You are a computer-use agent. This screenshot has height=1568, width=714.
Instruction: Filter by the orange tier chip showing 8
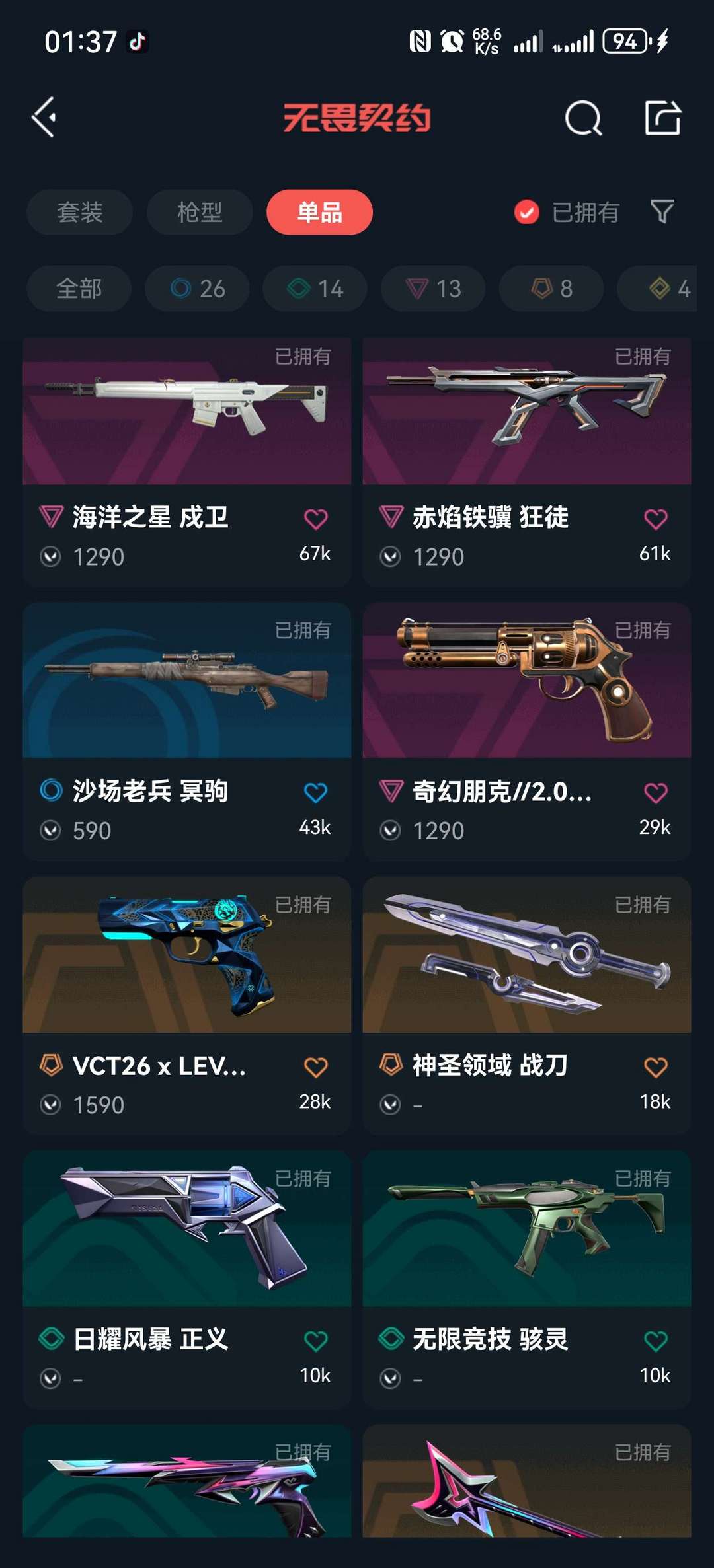[551, 289]
